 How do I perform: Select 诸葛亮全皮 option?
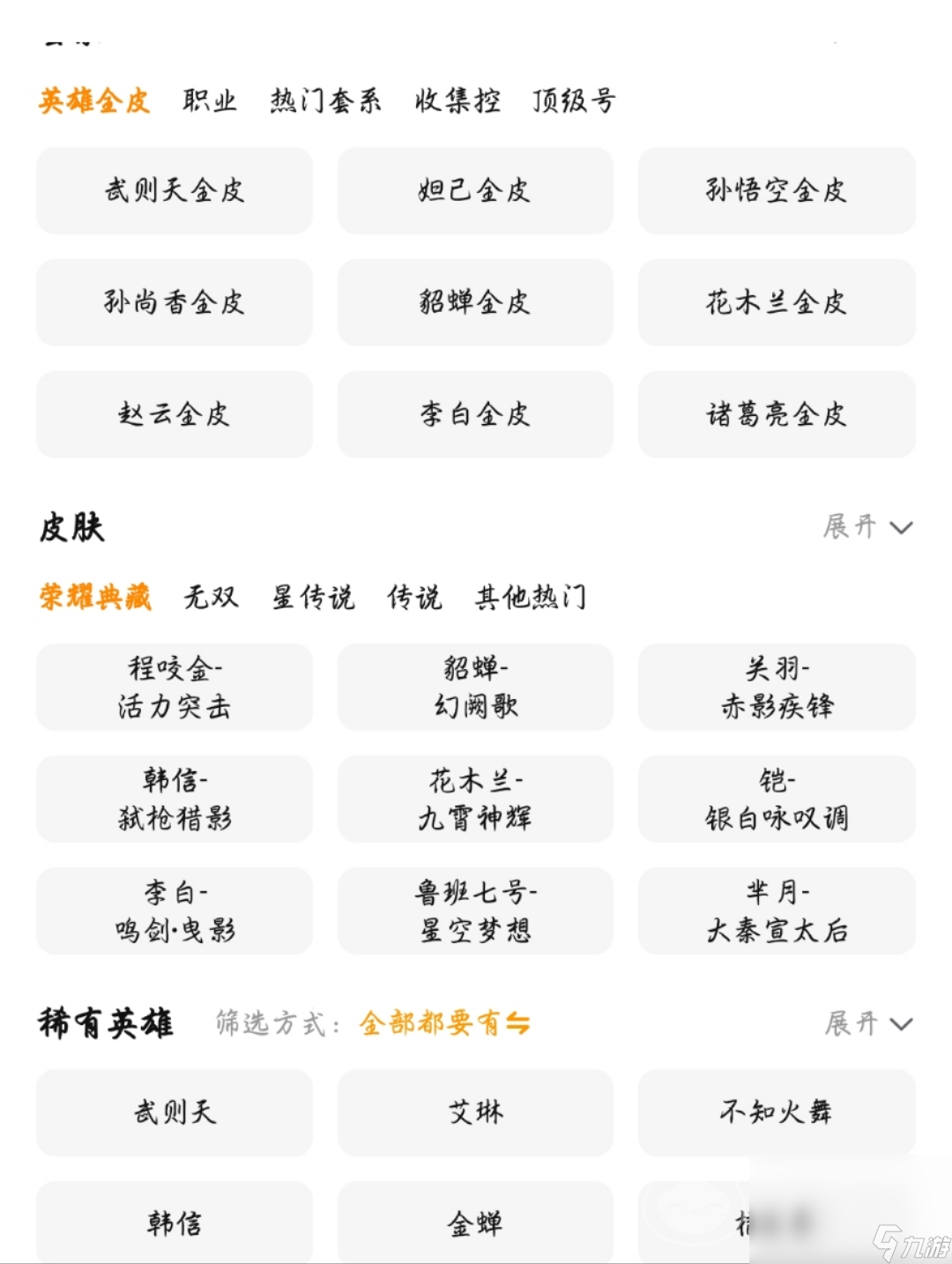pyautogui.click(x=775, y=414)
